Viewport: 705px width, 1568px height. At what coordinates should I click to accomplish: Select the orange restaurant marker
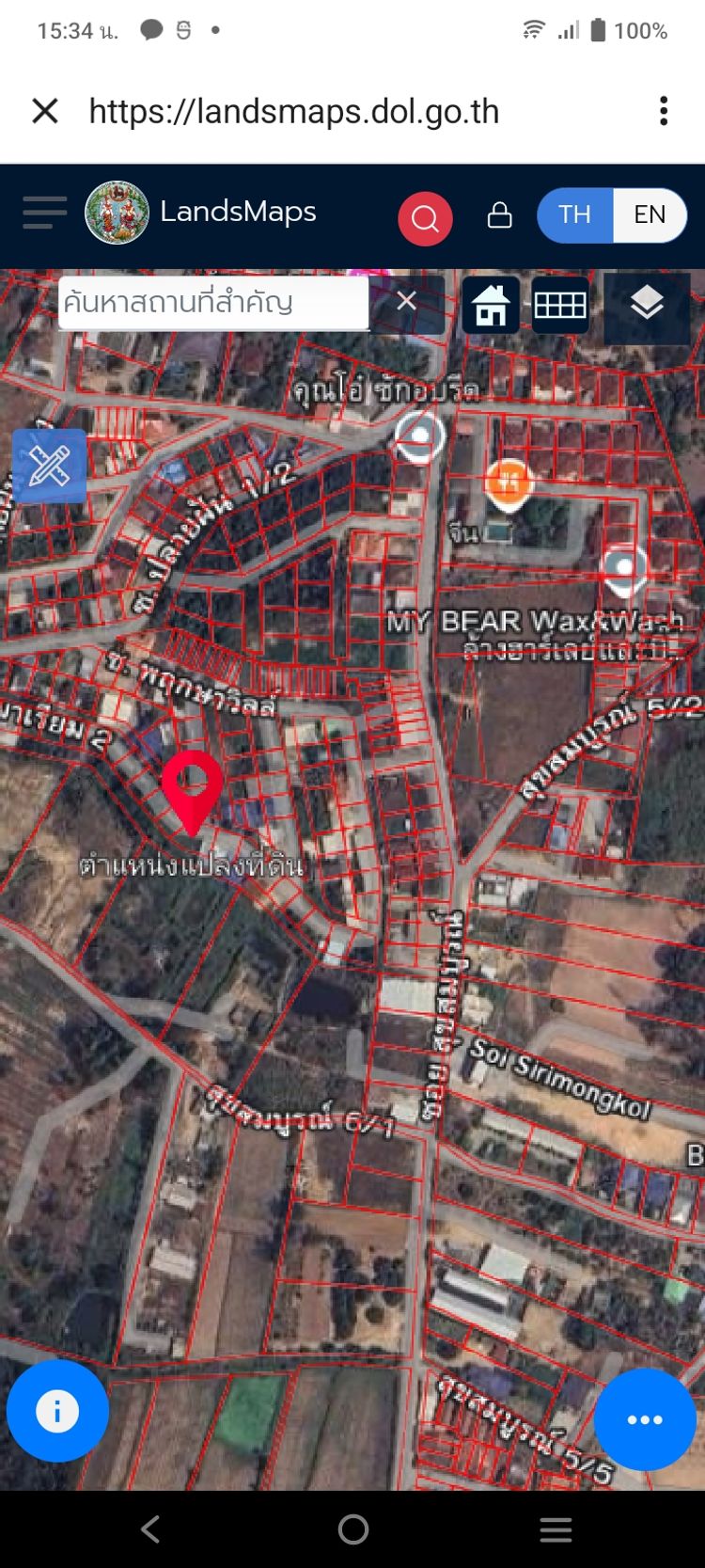[509, 483]
